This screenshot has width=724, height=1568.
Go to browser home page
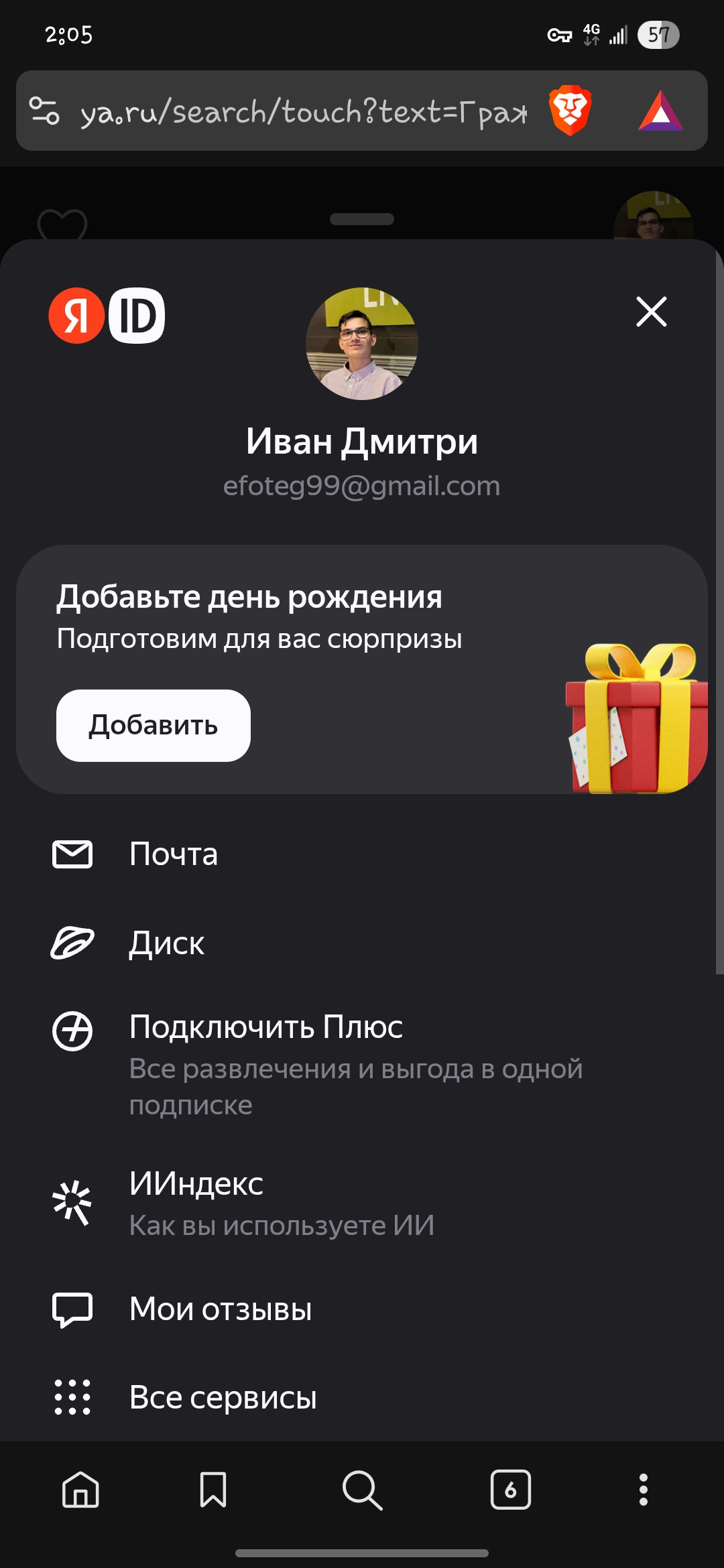pos(80,1490)
